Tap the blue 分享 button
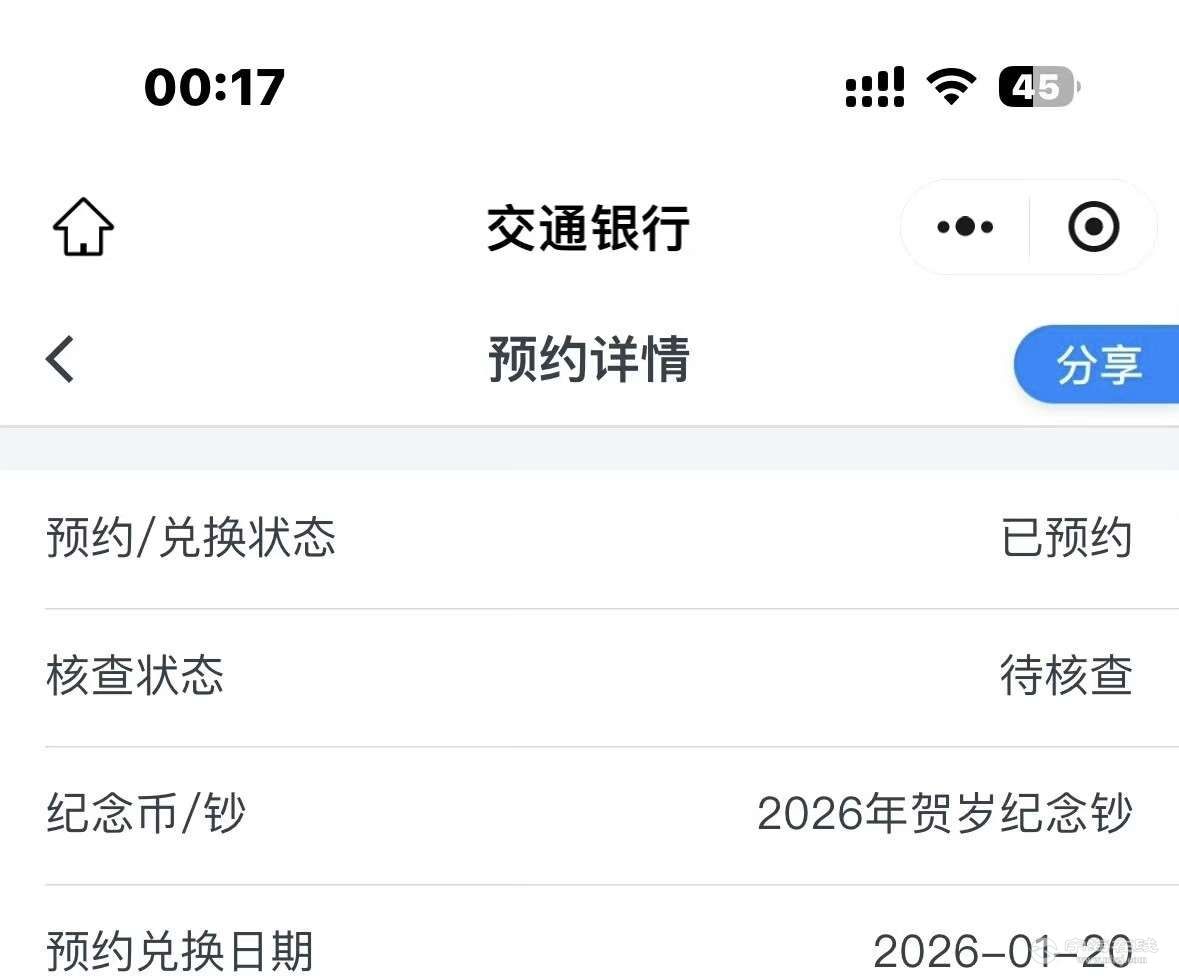The width and height of the screenshot is (1179, 979). pos(1099,365)
